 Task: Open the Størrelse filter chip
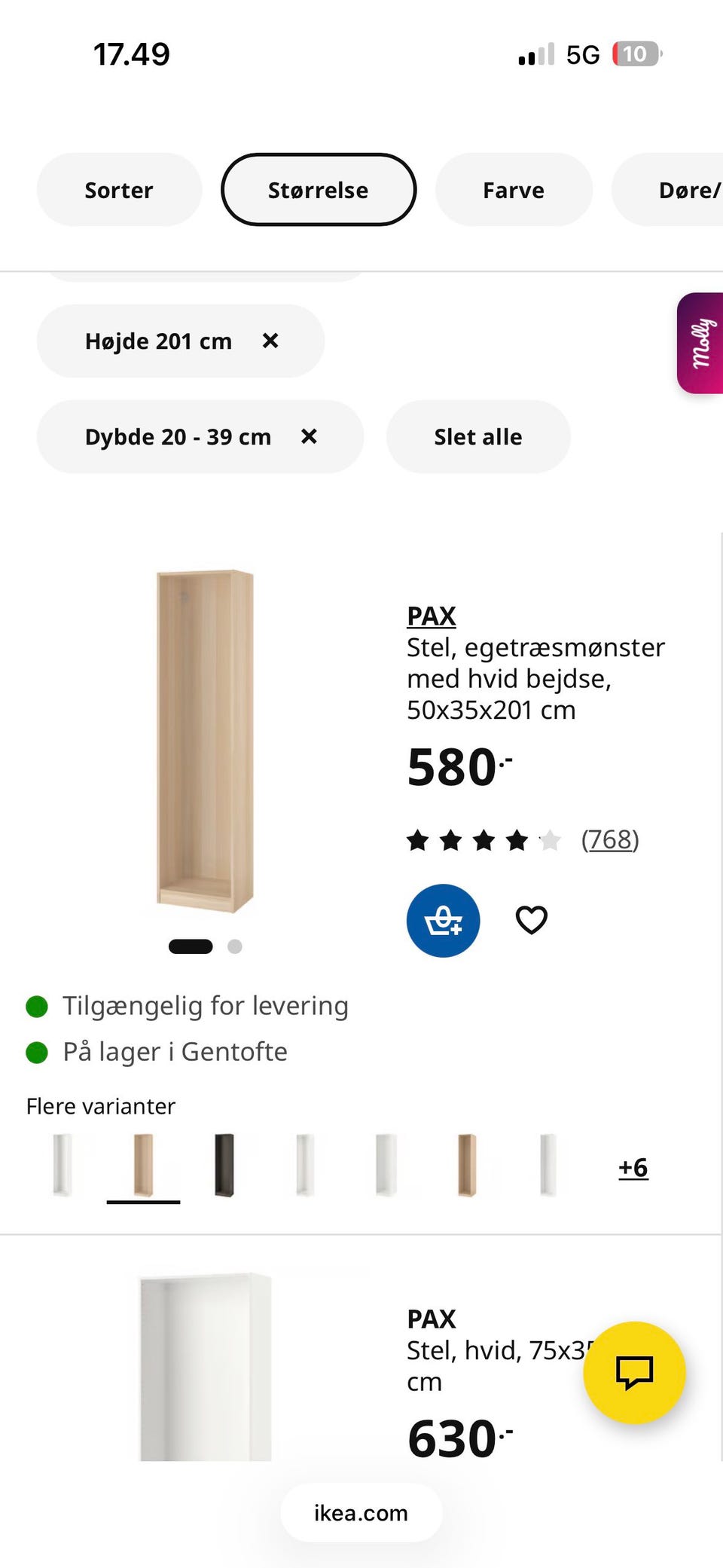[x=318, y=190]
